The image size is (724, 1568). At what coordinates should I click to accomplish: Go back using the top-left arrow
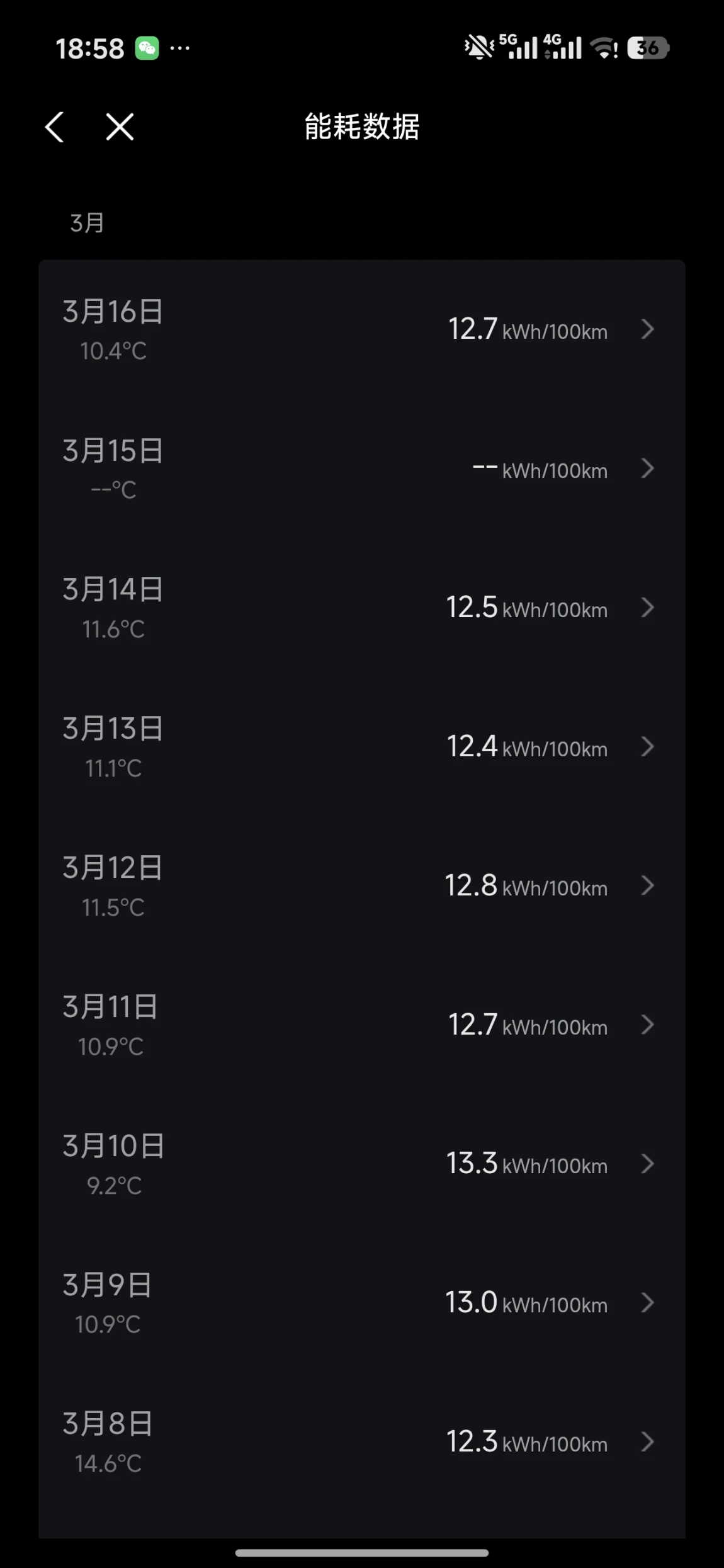[x=55, y=127]
